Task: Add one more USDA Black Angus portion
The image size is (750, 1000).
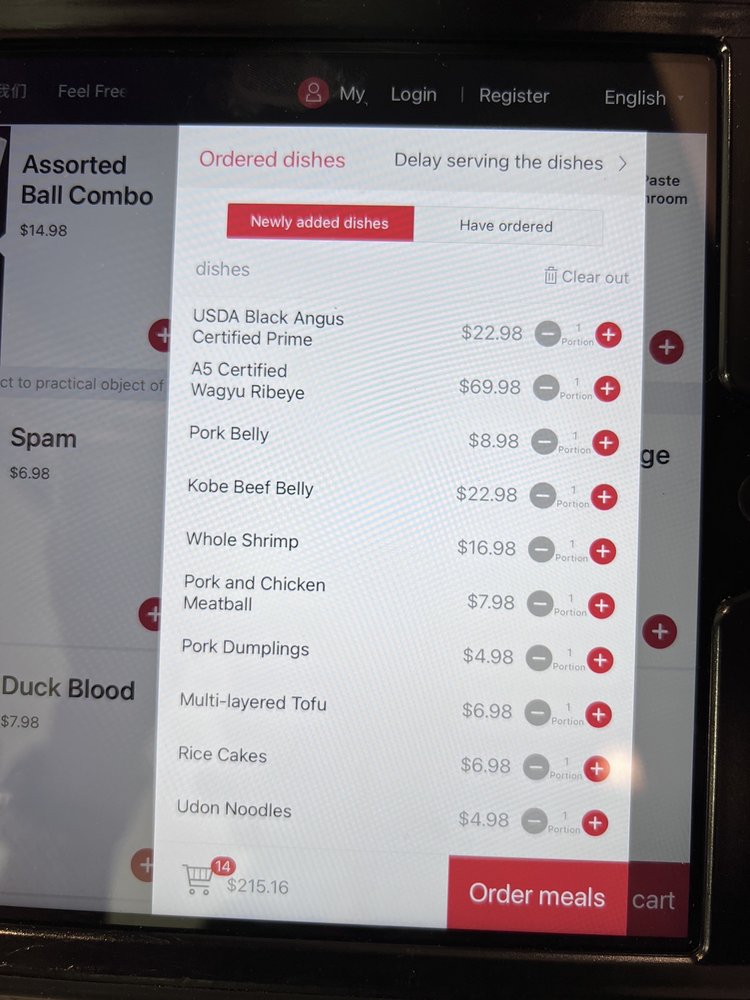Action: (608, 334)
